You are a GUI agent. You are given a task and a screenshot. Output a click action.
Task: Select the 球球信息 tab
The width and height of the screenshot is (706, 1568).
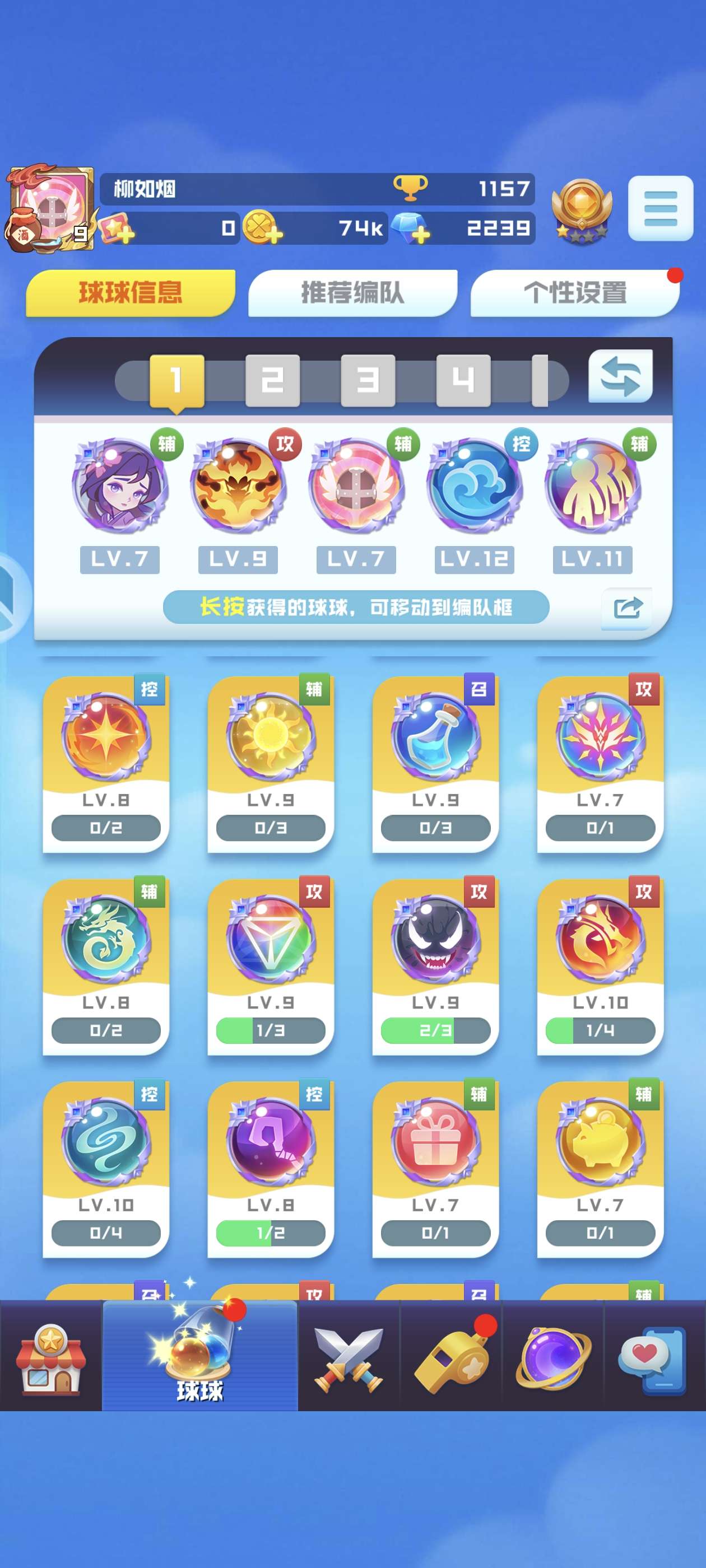click(131, 293)
